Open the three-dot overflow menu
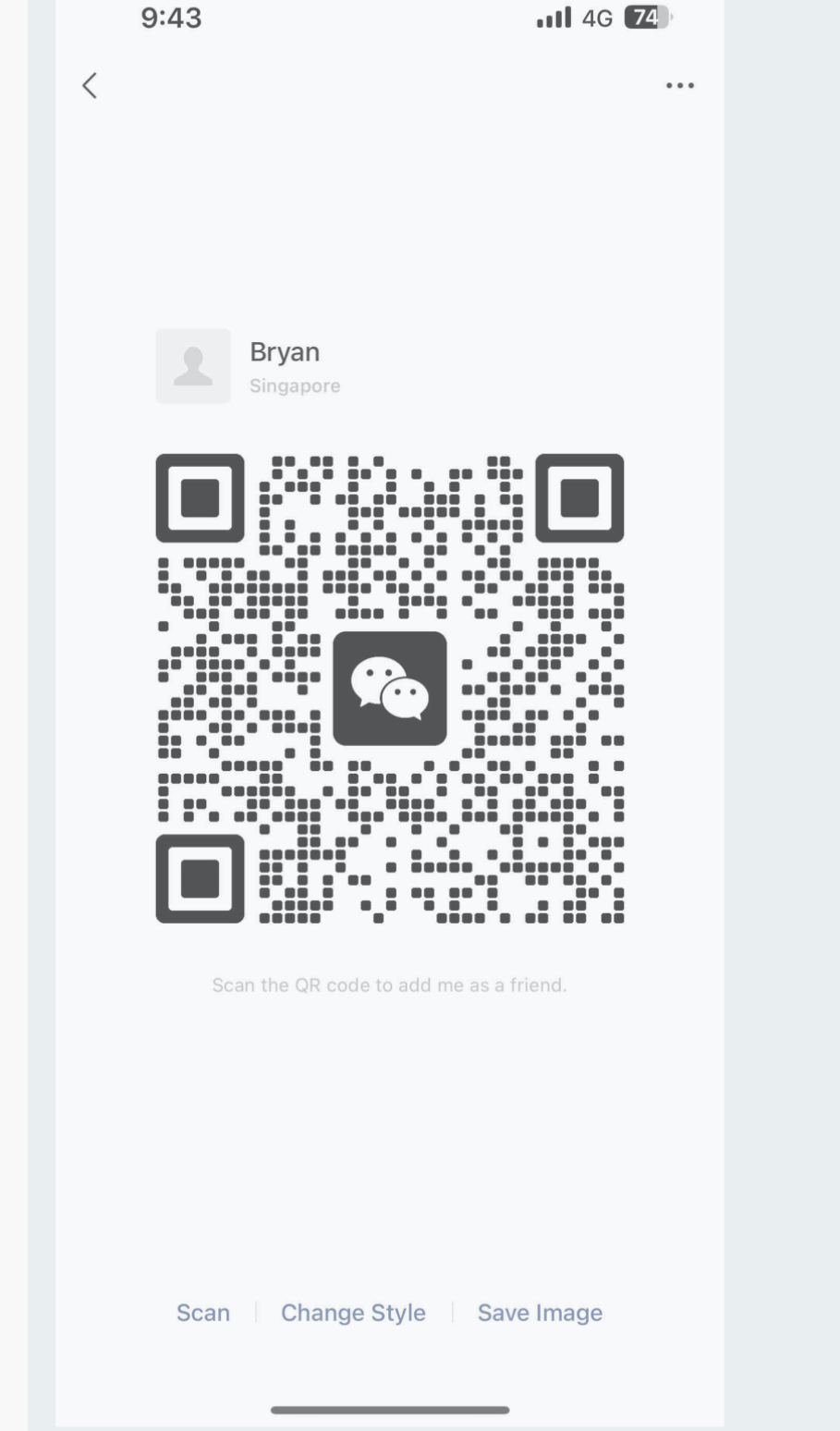The width and height of the screenshot is (840, 1431). [x=680, y=86]
